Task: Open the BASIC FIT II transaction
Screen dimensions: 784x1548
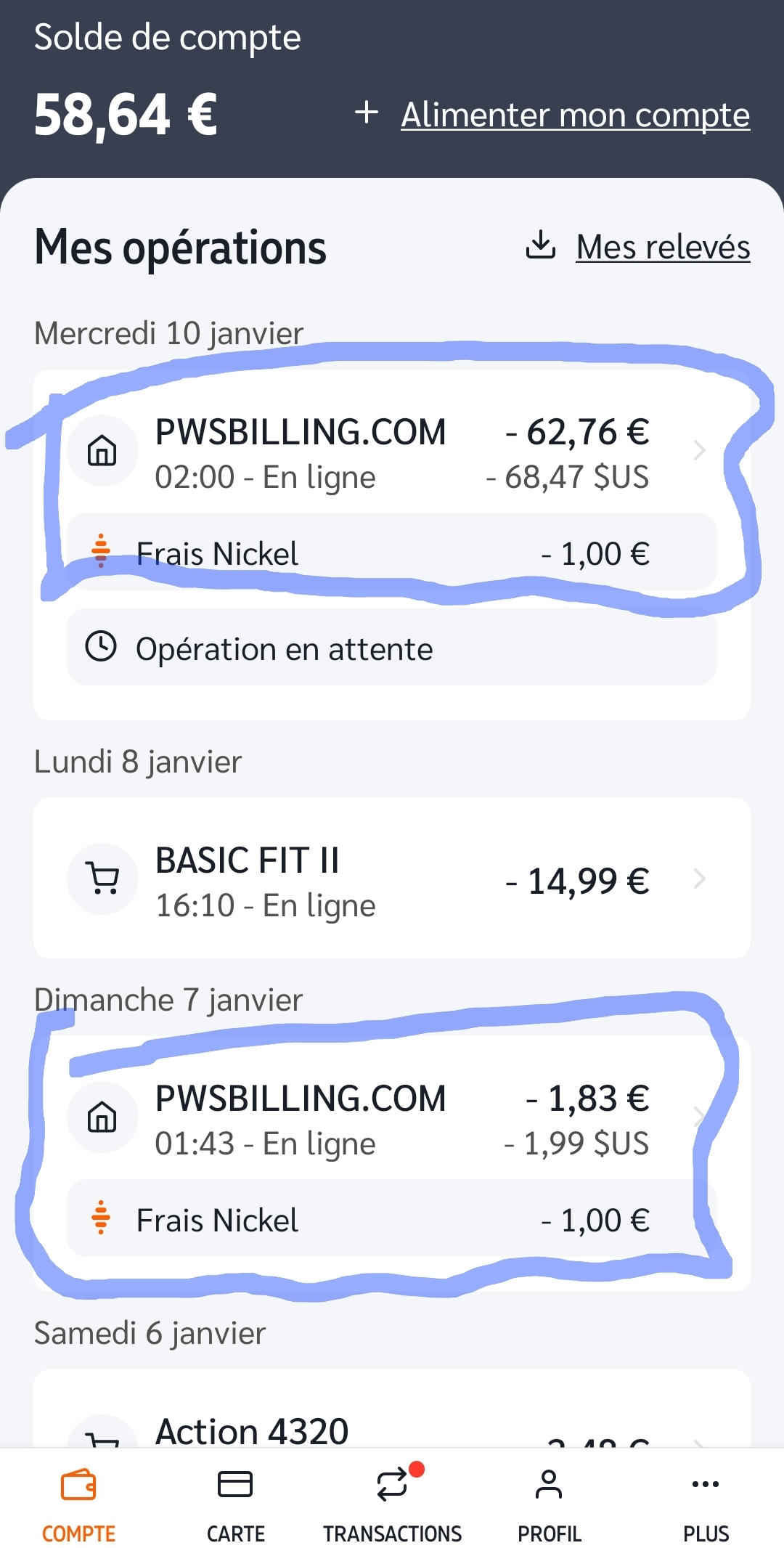Action: click(x=392, y=879)
